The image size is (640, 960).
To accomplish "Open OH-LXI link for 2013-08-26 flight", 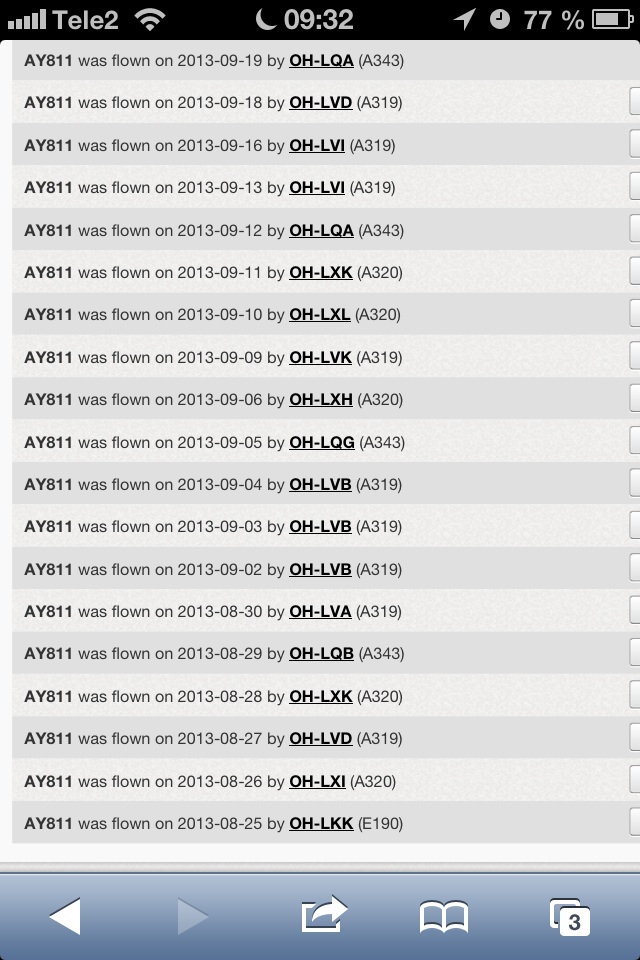I will pyautogui.click(x=317, y=781).
